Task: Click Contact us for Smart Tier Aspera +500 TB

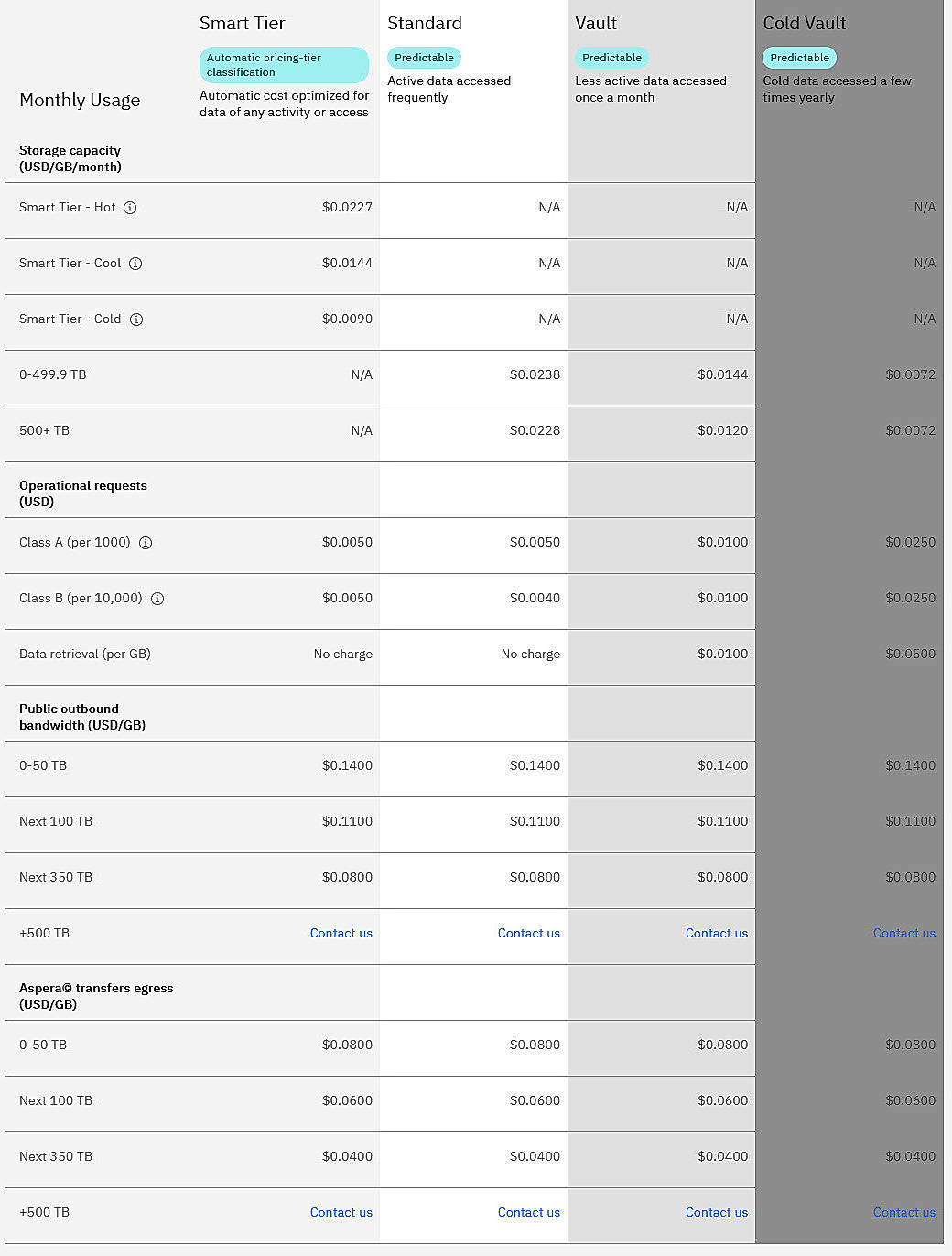Action: click(x=341, y=1212)
